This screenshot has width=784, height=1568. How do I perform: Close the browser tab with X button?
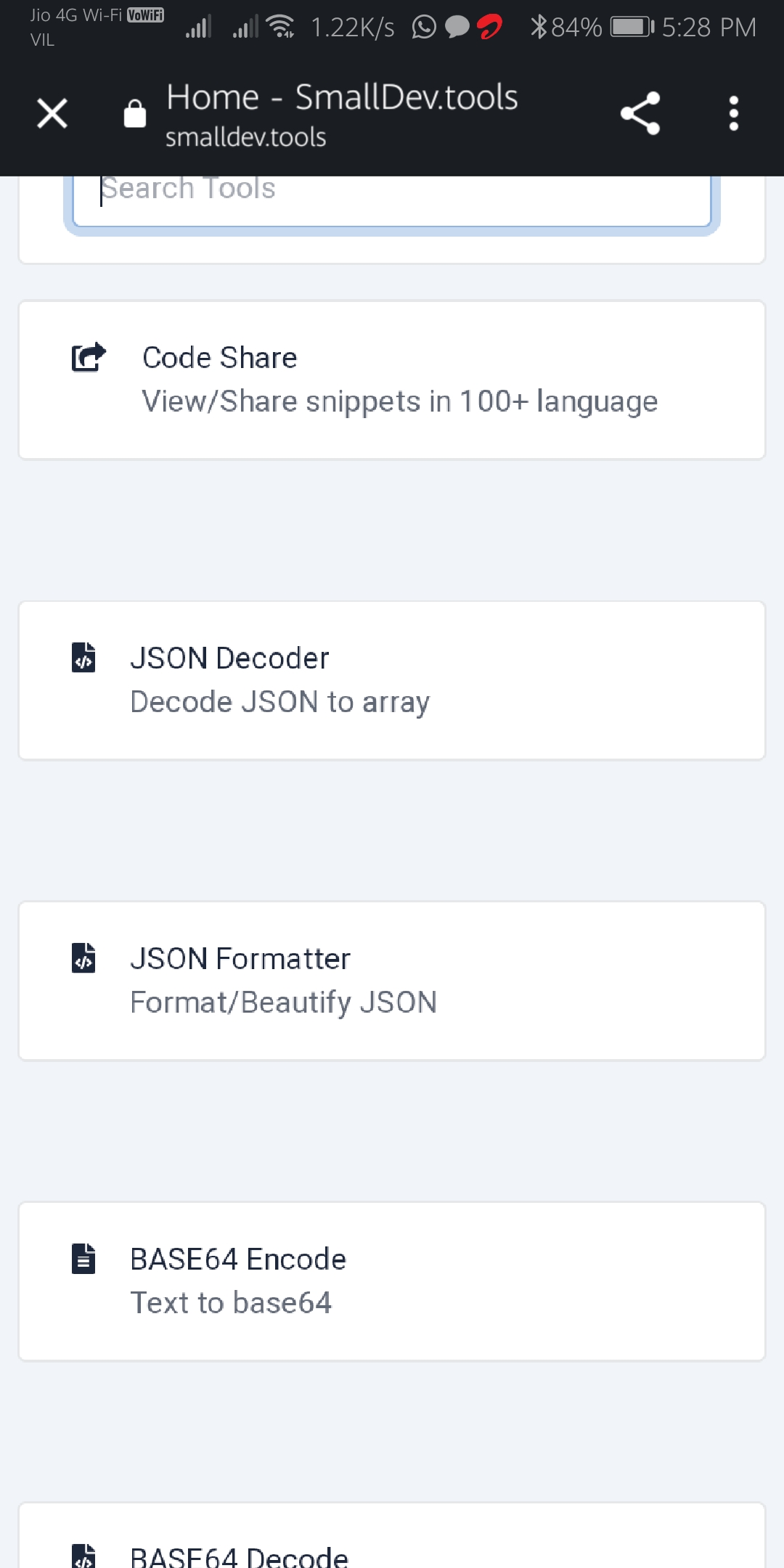51,114
